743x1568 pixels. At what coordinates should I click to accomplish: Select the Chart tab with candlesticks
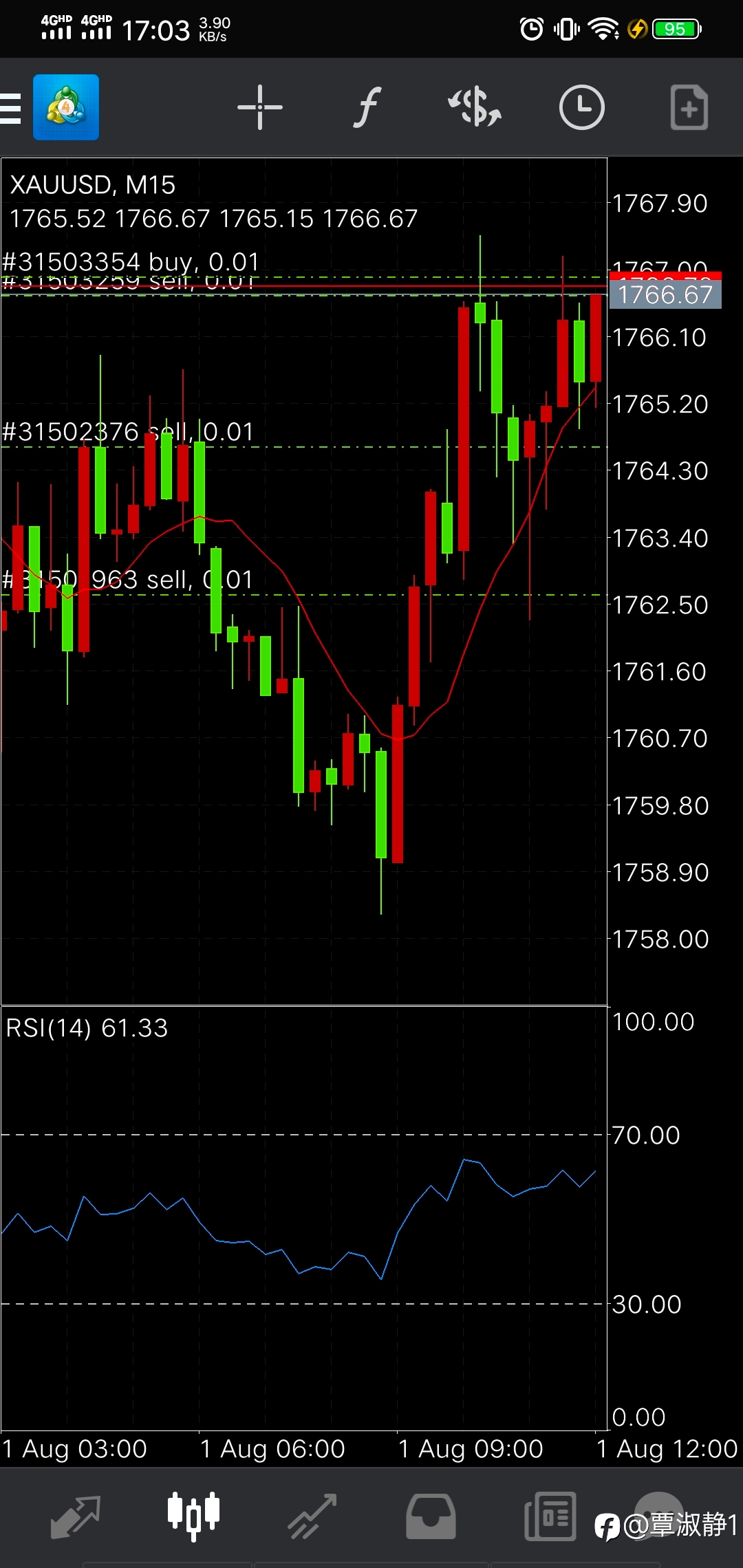(x=194, y=1516)
